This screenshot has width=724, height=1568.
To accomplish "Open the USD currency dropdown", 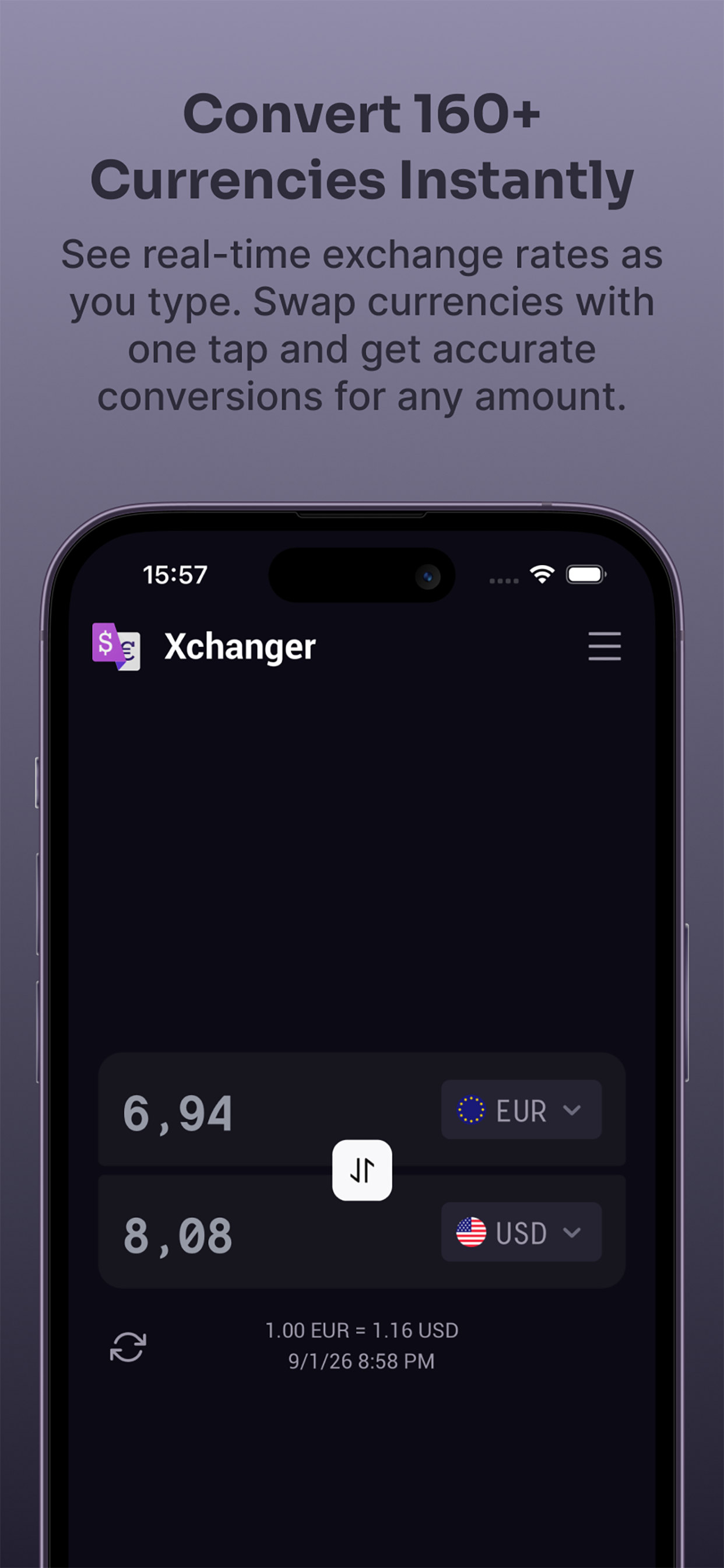I will coord(521,1233).
